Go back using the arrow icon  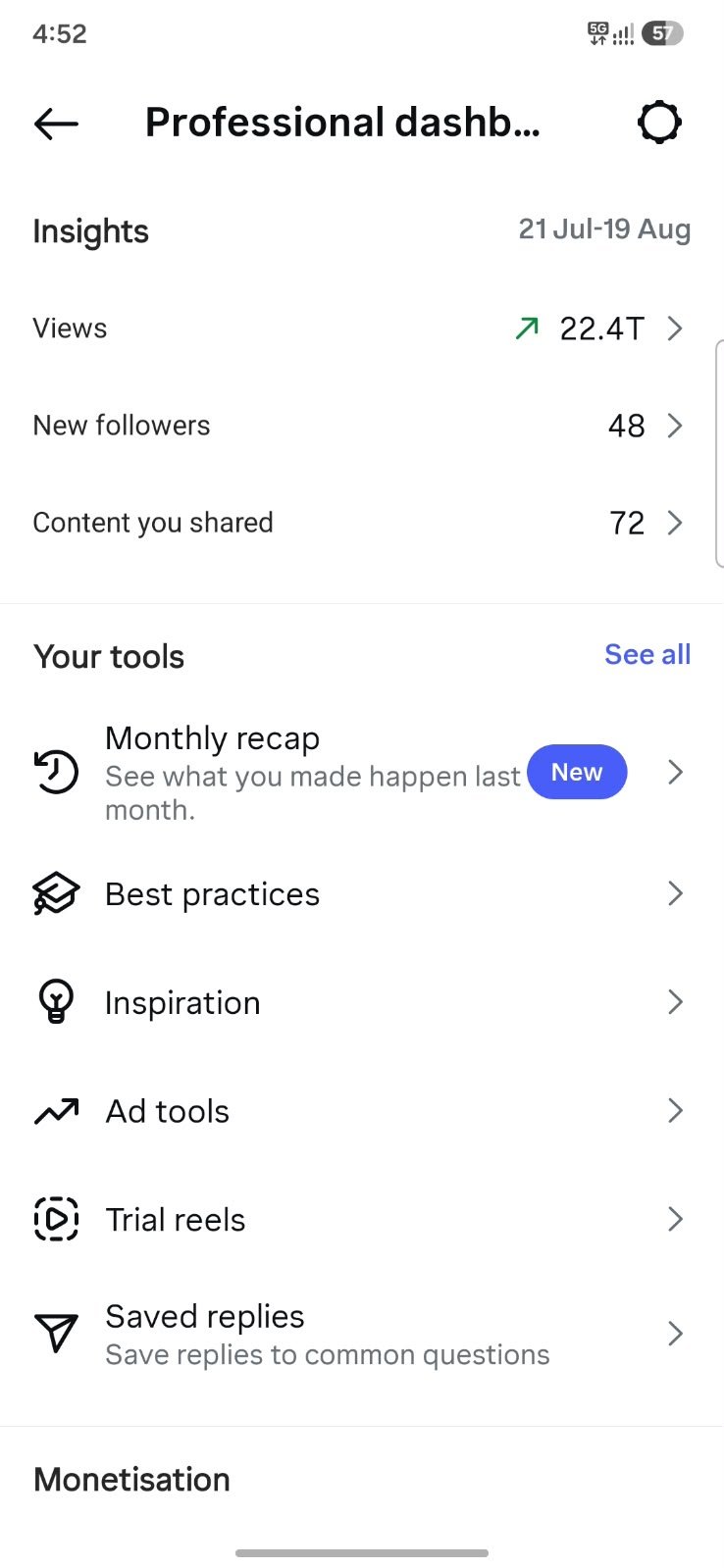(x=56, y=124)
